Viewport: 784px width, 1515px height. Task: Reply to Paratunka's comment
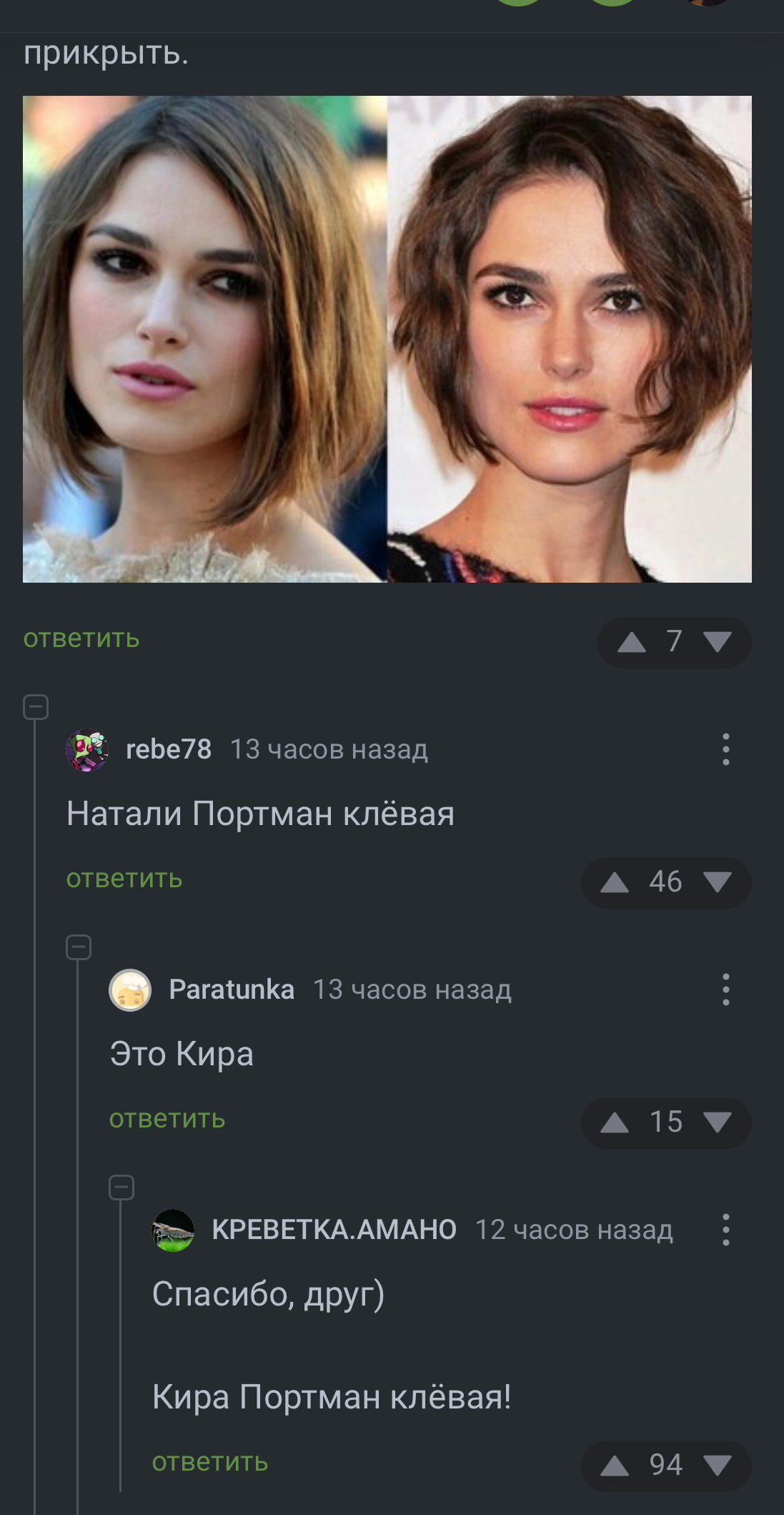(x=167, y=1119)
